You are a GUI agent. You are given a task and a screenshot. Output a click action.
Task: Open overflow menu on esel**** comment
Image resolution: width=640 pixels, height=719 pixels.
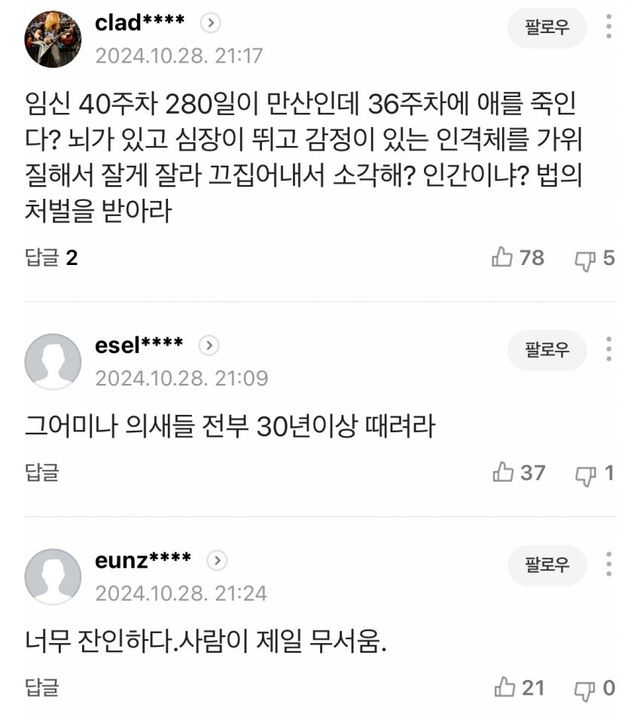pos(609,349)
